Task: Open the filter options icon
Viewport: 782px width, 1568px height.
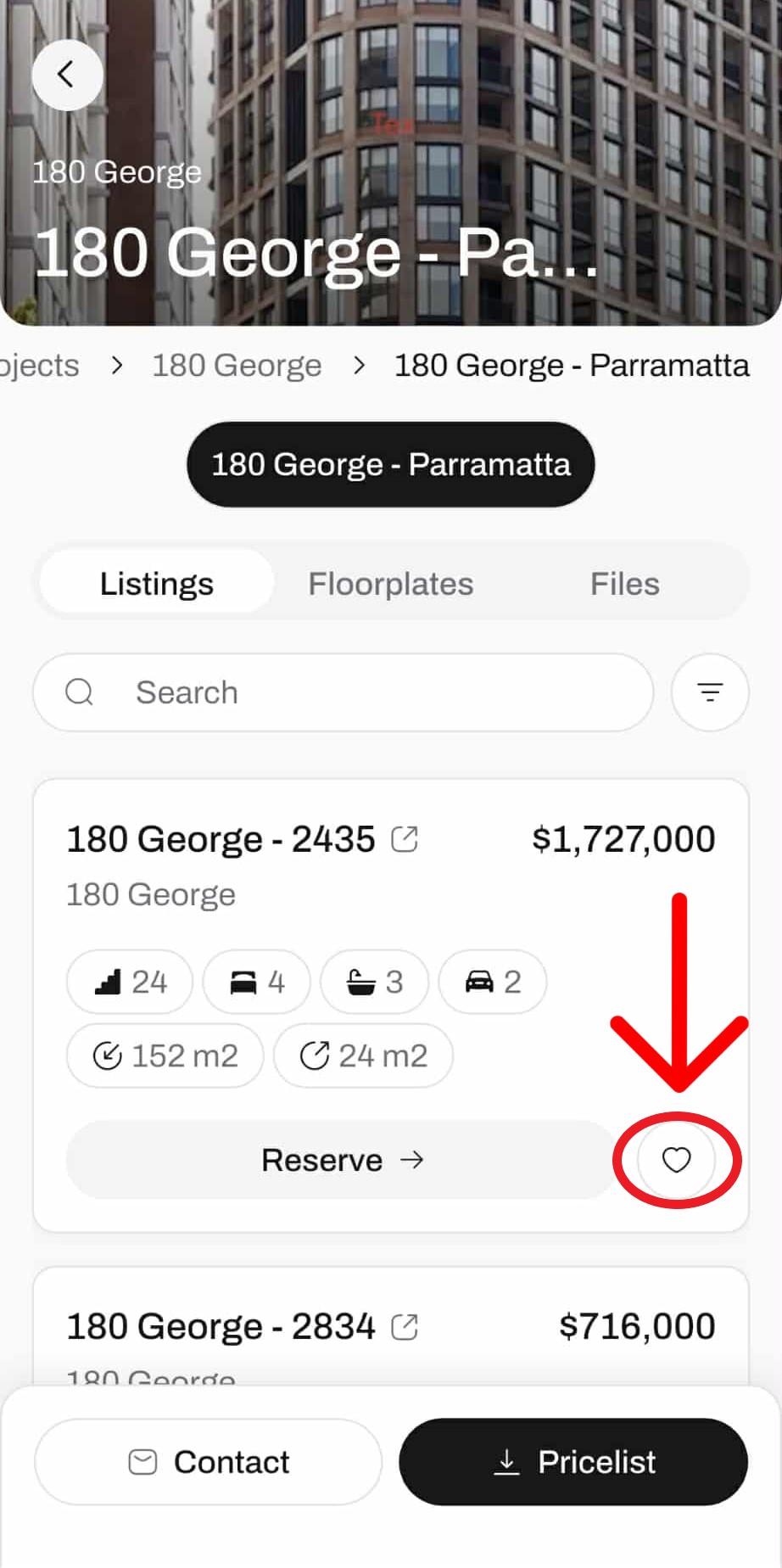Action: point(710,692)
